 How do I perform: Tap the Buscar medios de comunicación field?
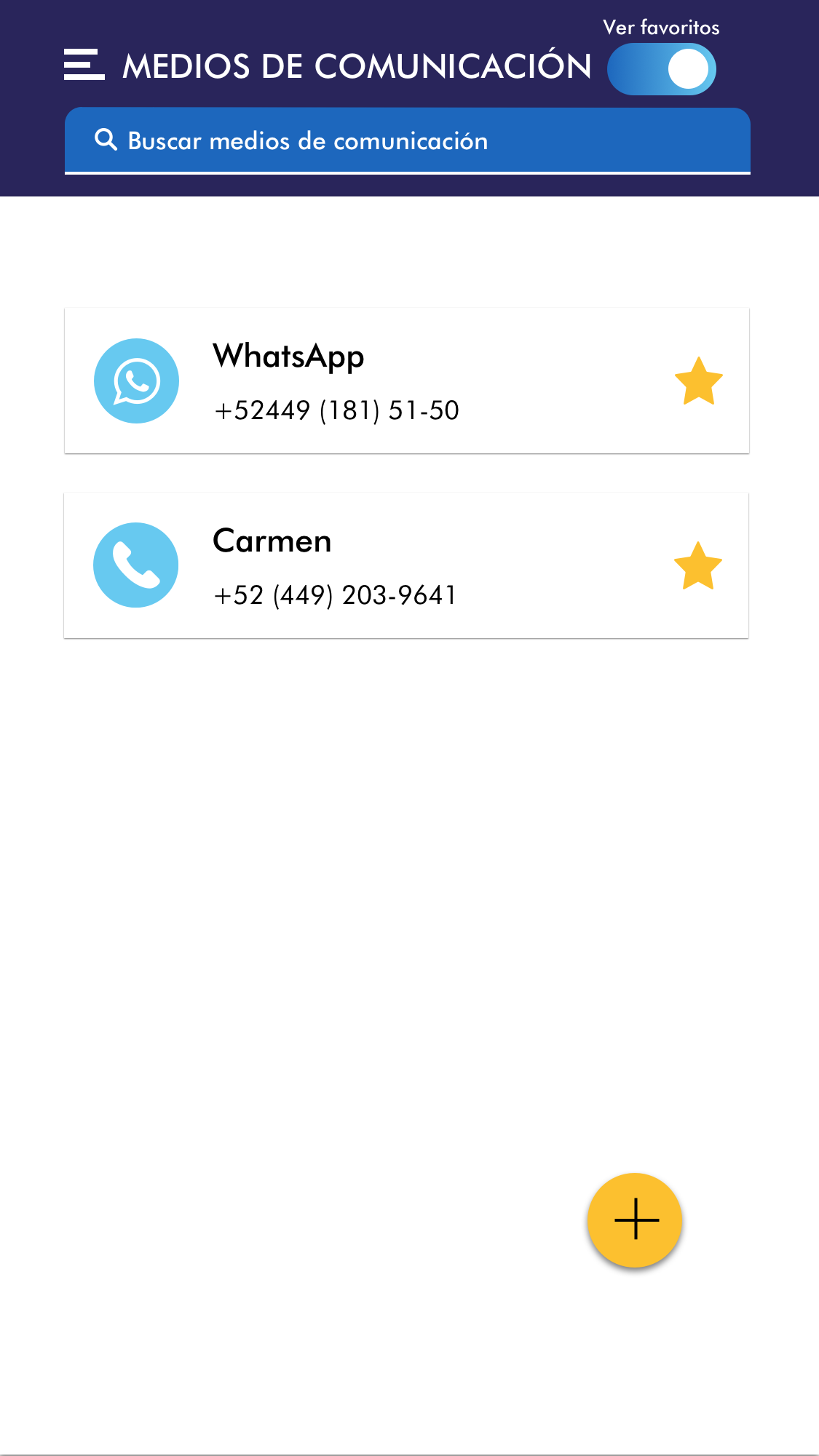408,140
